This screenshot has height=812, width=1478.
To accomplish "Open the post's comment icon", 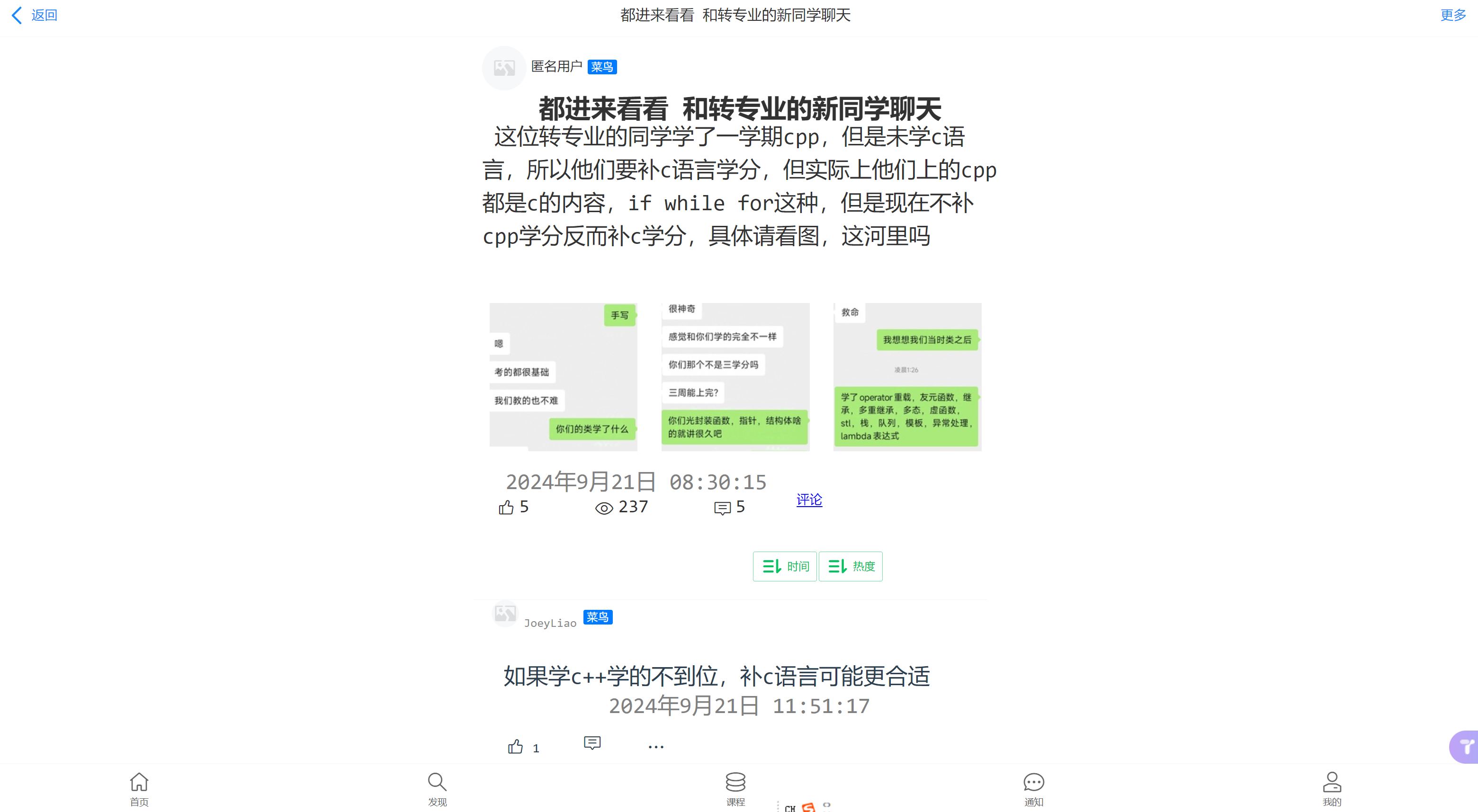I will [722, 508].
